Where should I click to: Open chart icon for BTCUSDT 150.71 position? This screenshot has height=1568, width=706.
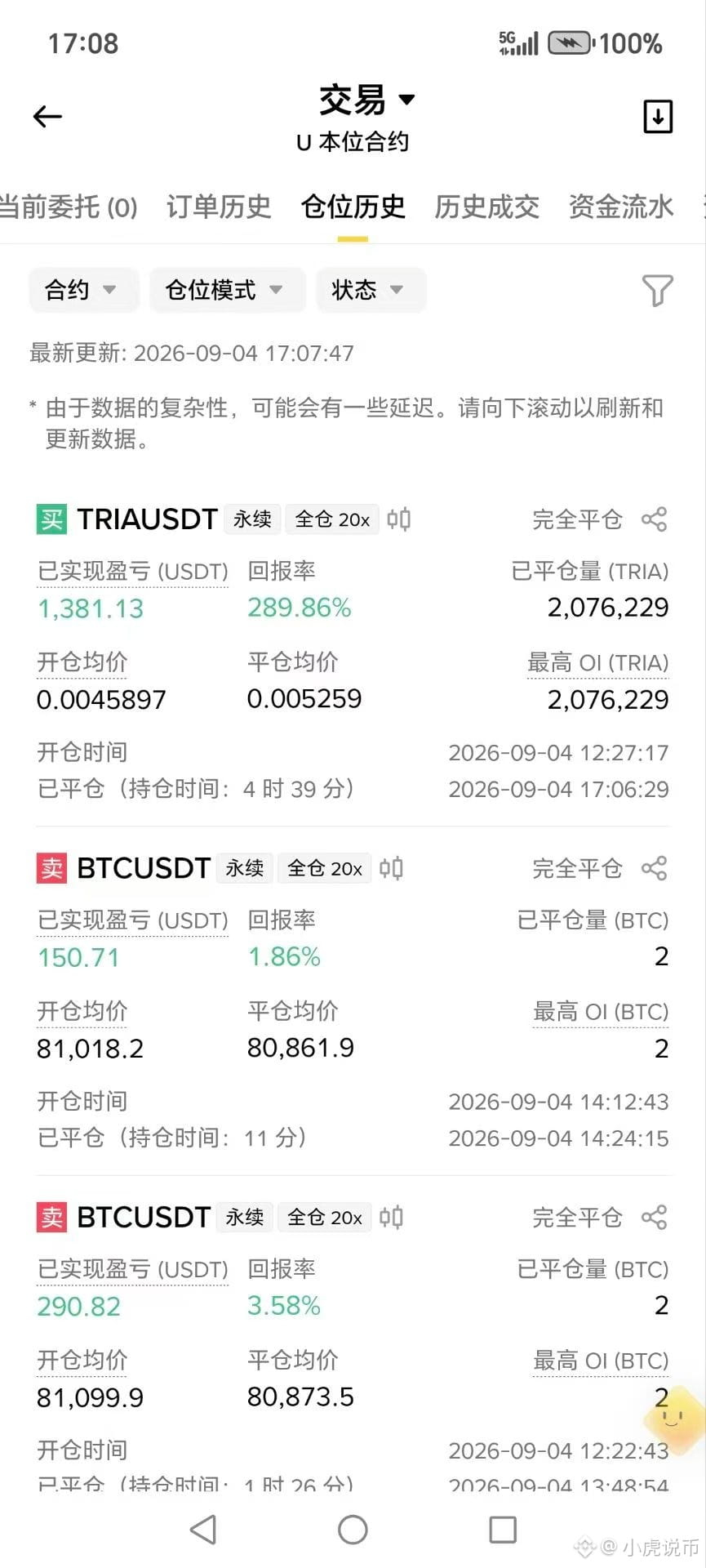(x=392, y=868)
